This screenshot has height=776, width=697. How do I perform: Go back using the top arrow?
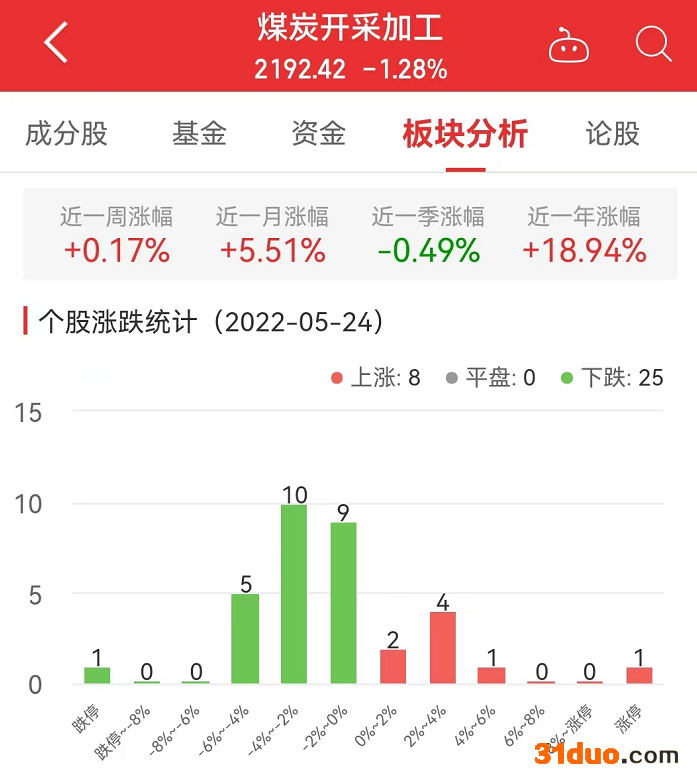pos(56,44)
